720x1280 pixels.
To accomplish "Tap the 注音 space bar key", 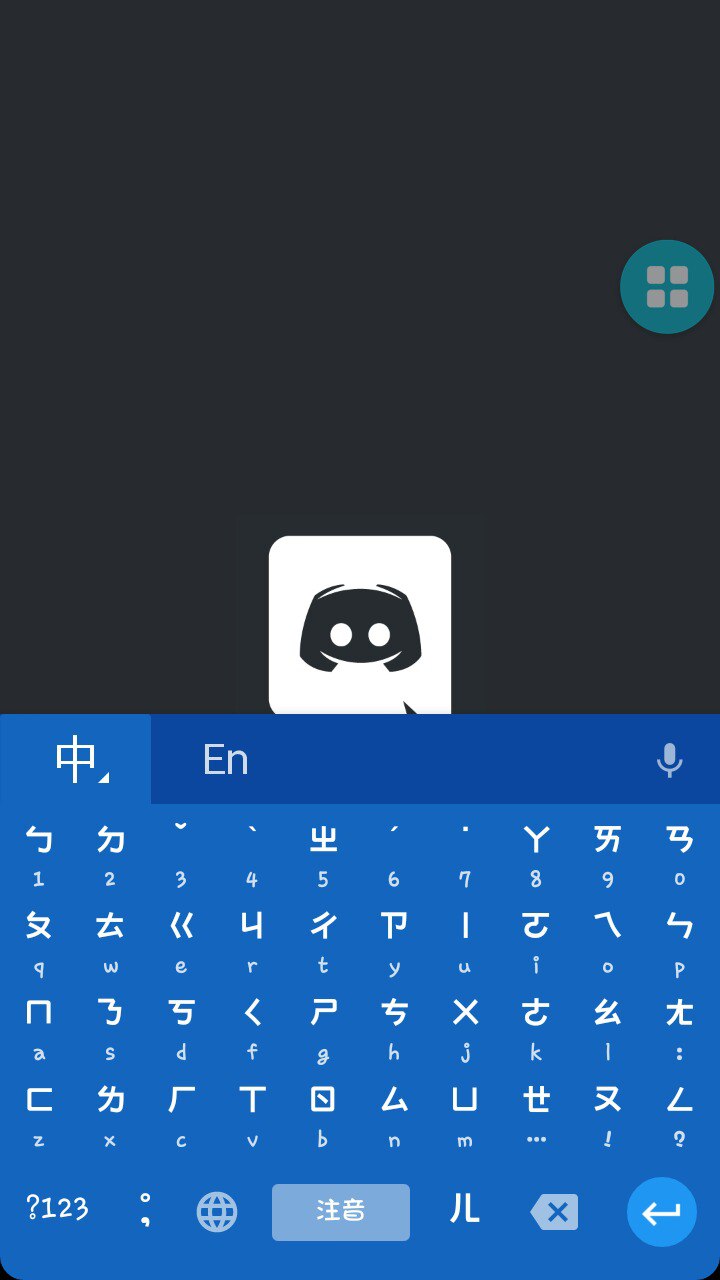I will (x=341, y=1212).
